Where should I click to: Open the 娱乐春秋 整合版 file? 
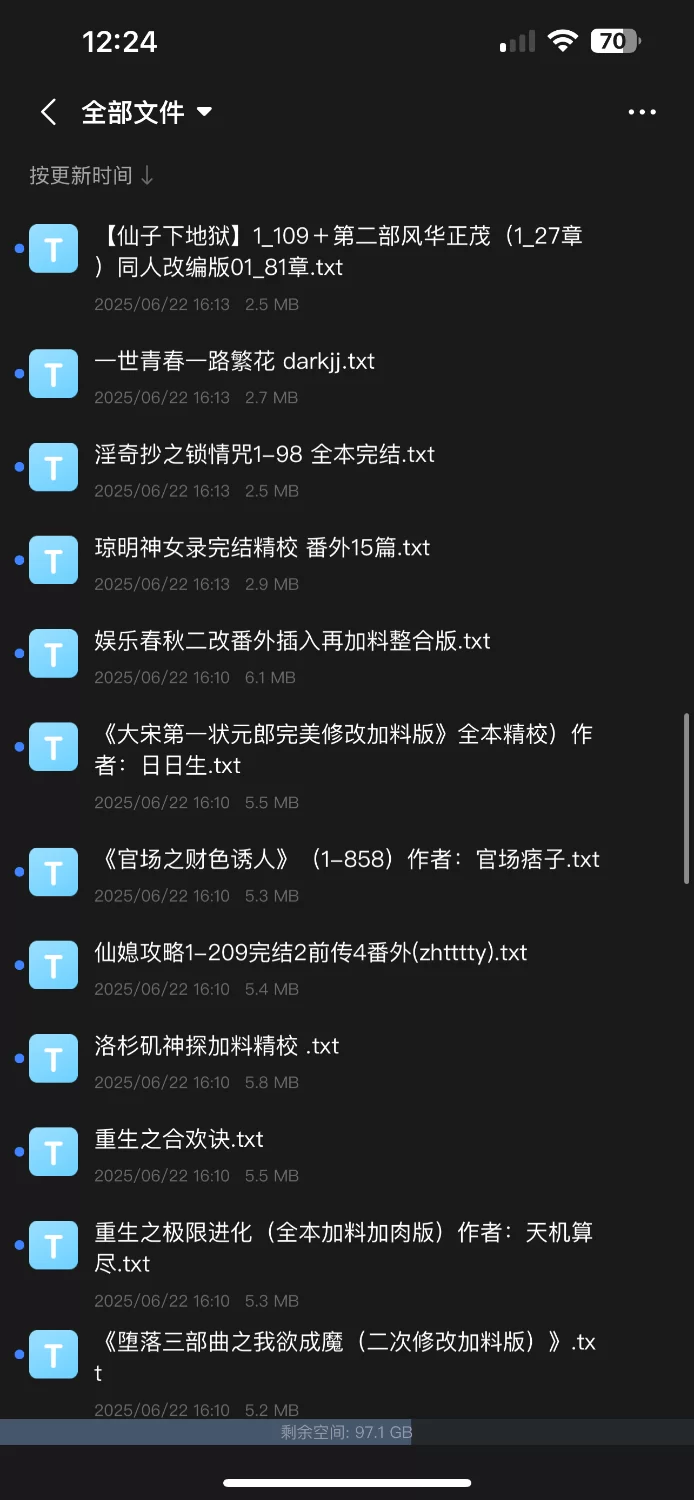pos(292,641)
